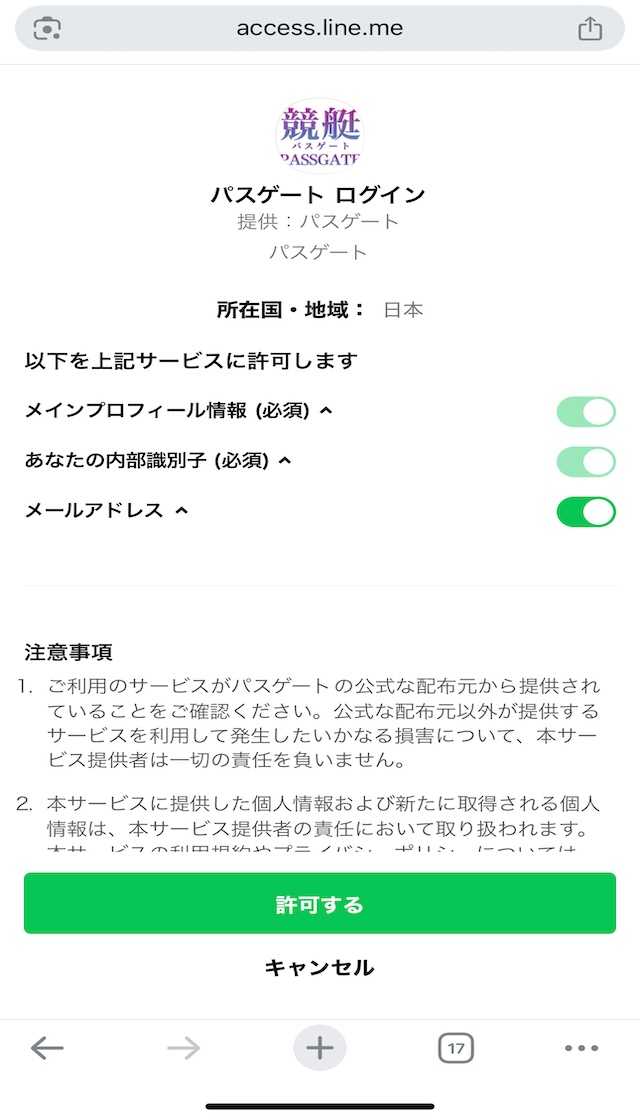Open the browser's more options menu

(581, 1049)
